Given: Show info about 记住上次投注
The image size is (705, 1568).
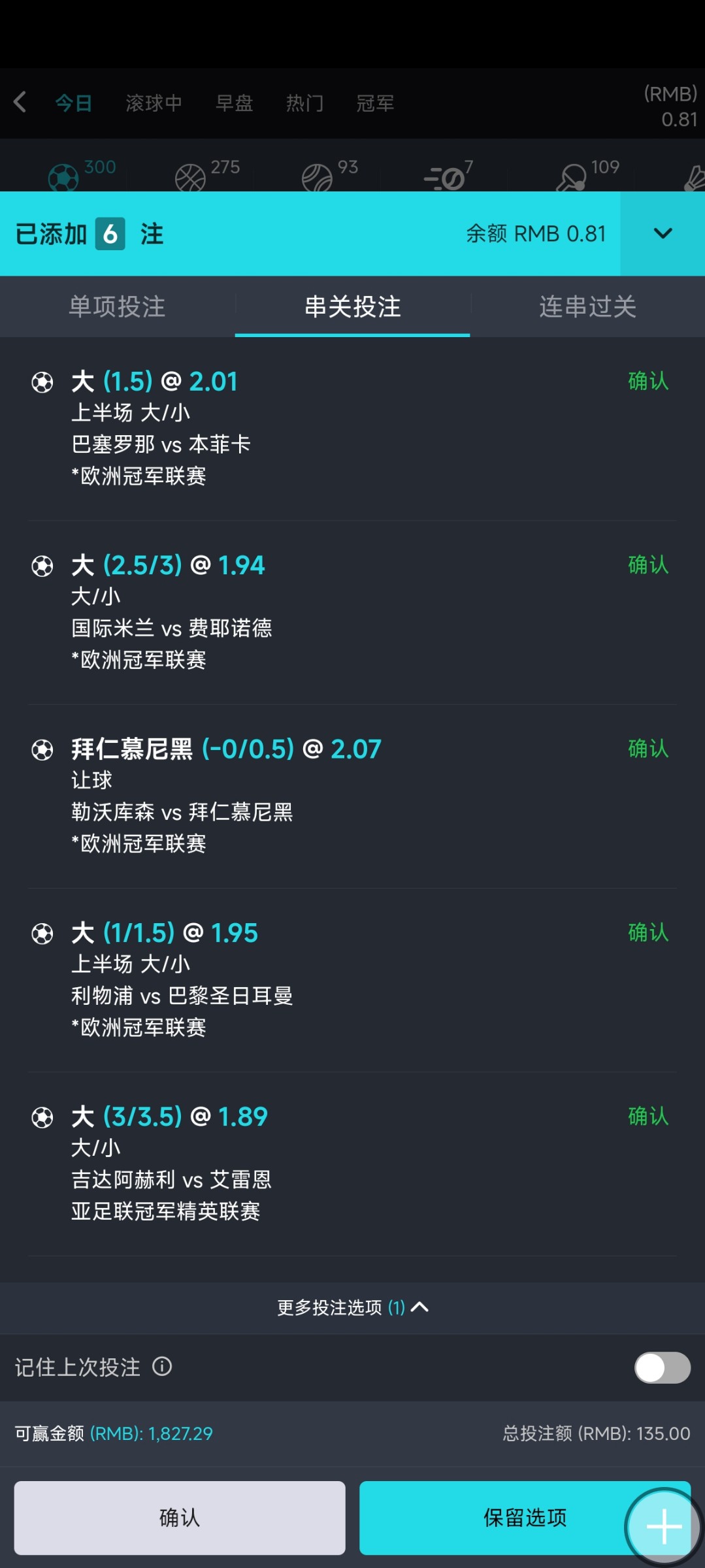Looking at the screenshot, I should click(x=162, y=1366).
